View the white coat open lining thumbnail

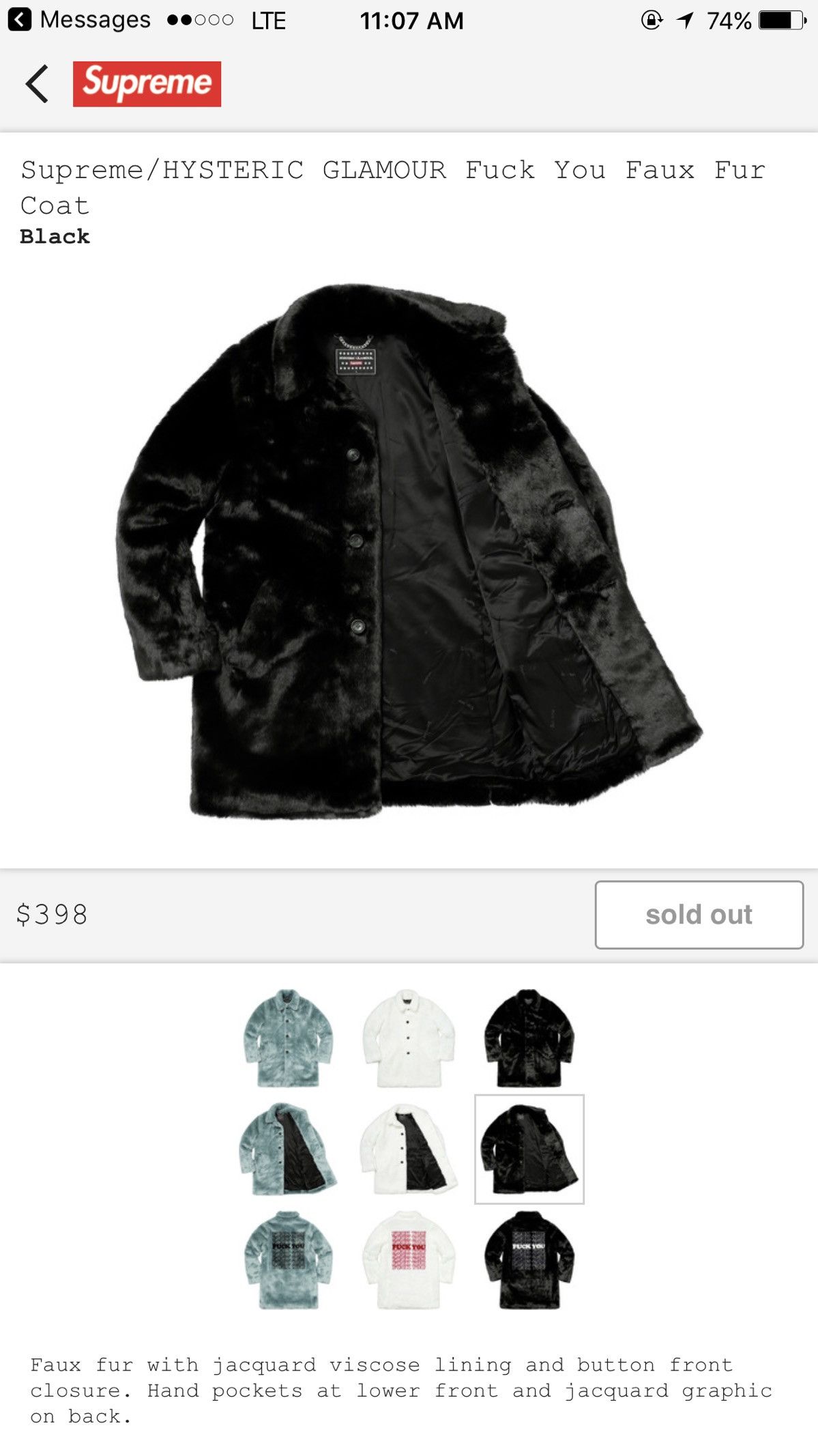[409, 1150]
